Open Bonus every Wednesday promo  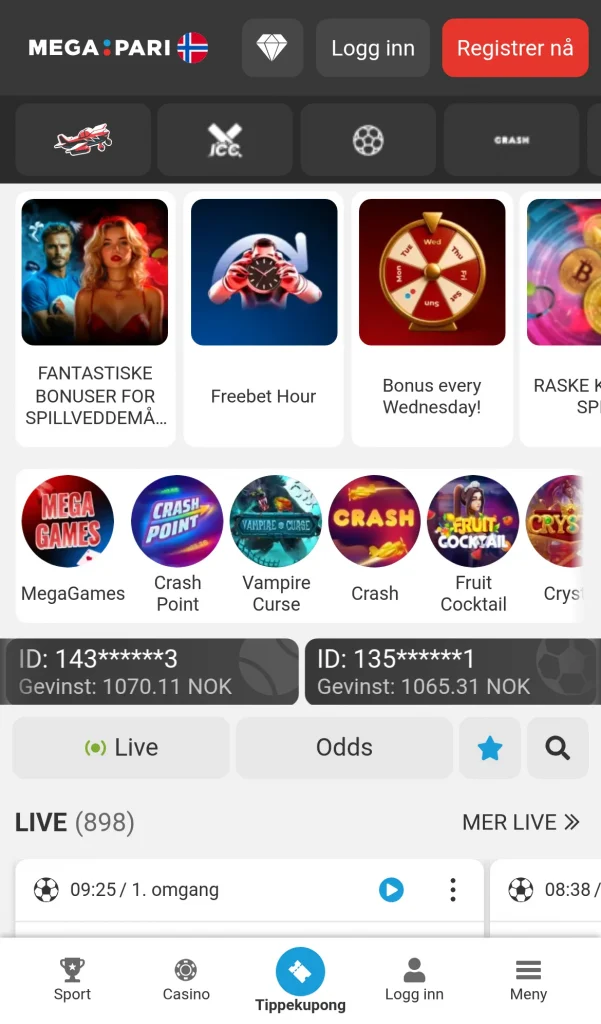(432, 319)
